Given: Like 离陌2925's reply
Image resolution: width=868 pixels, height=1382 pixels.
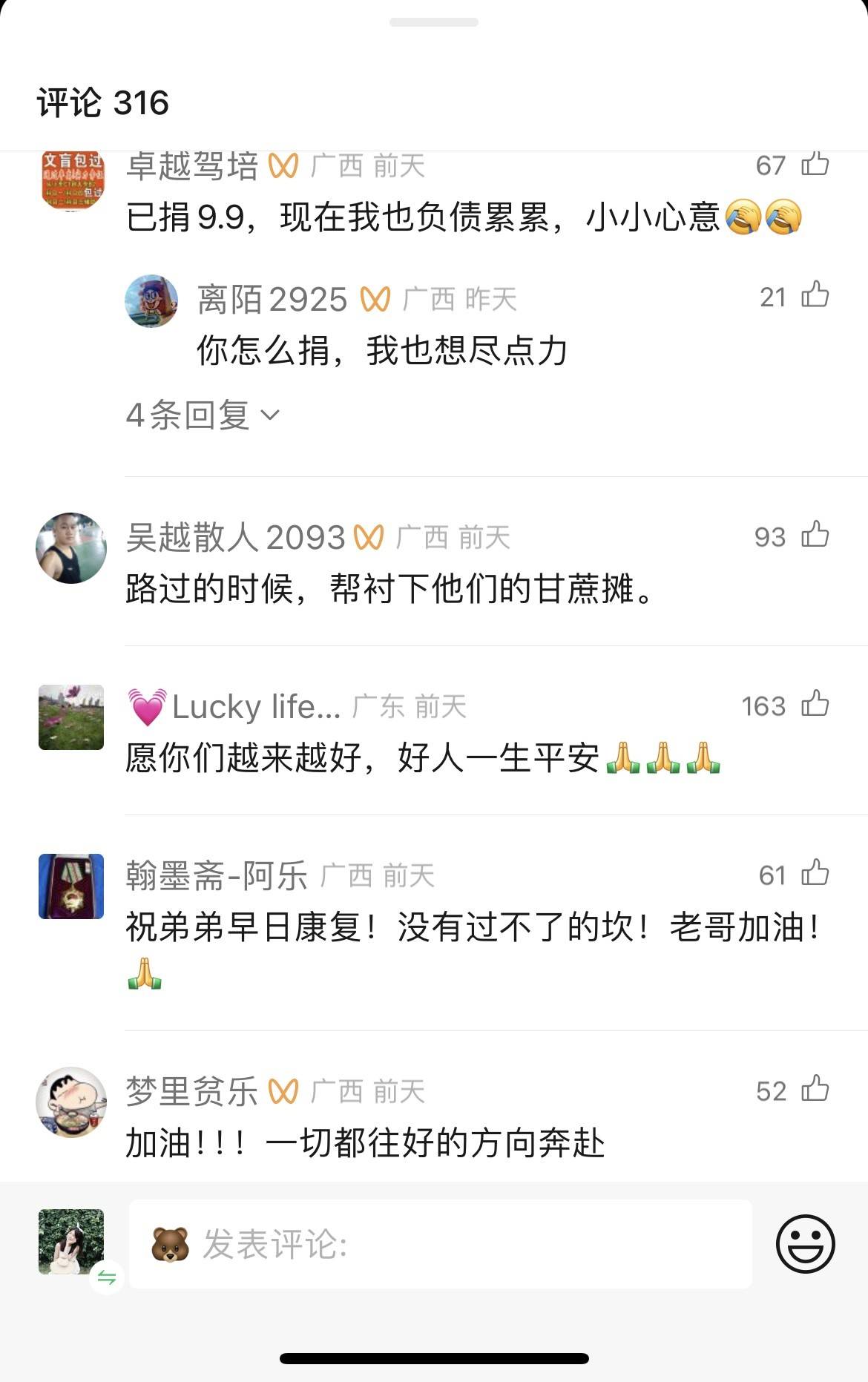Looking at the screenshot, I should coord(815,295).
